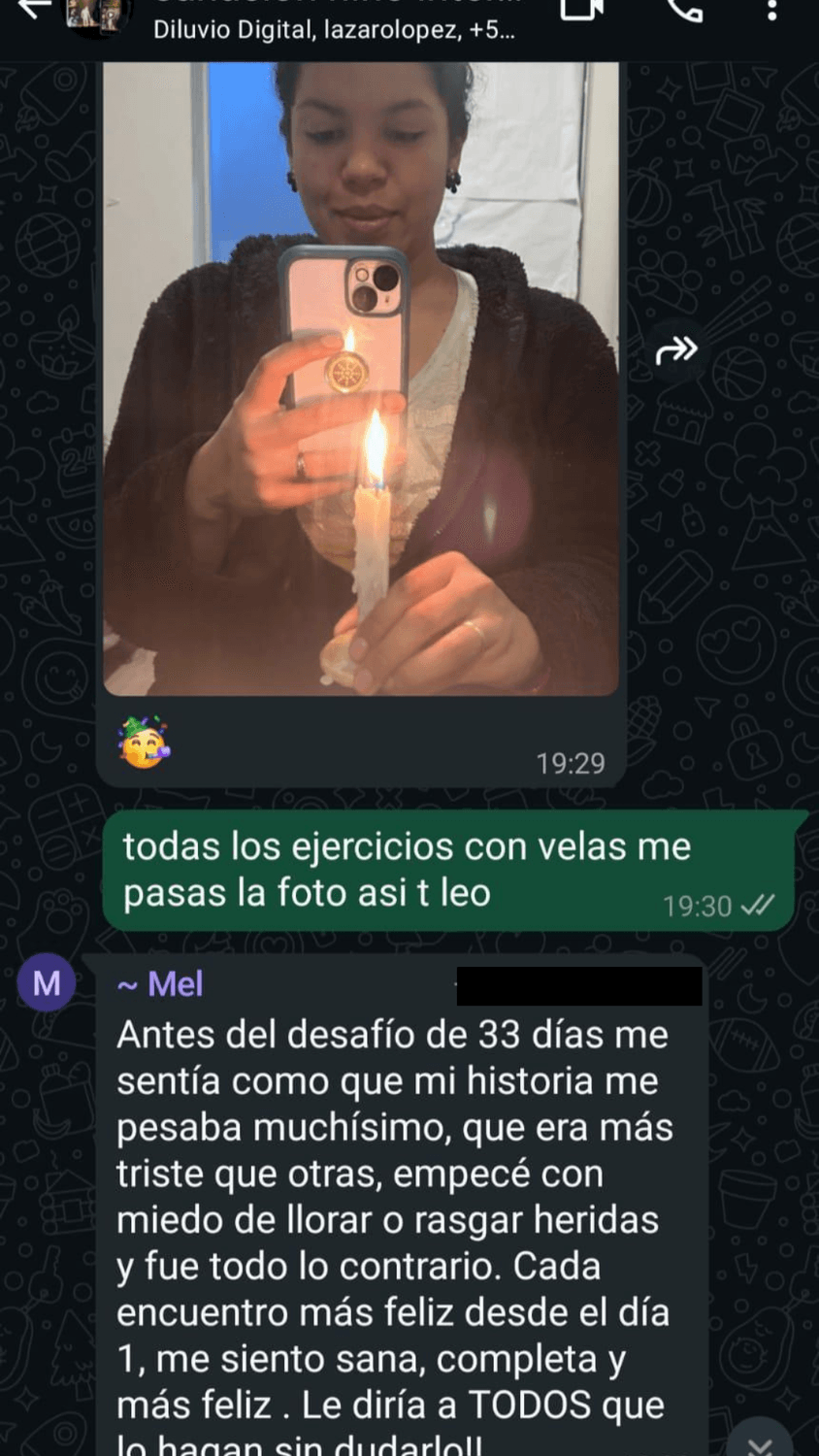Forward the photo with the arrow icon
This screenshot has width=819, height=1456.
tap(676, 349)
